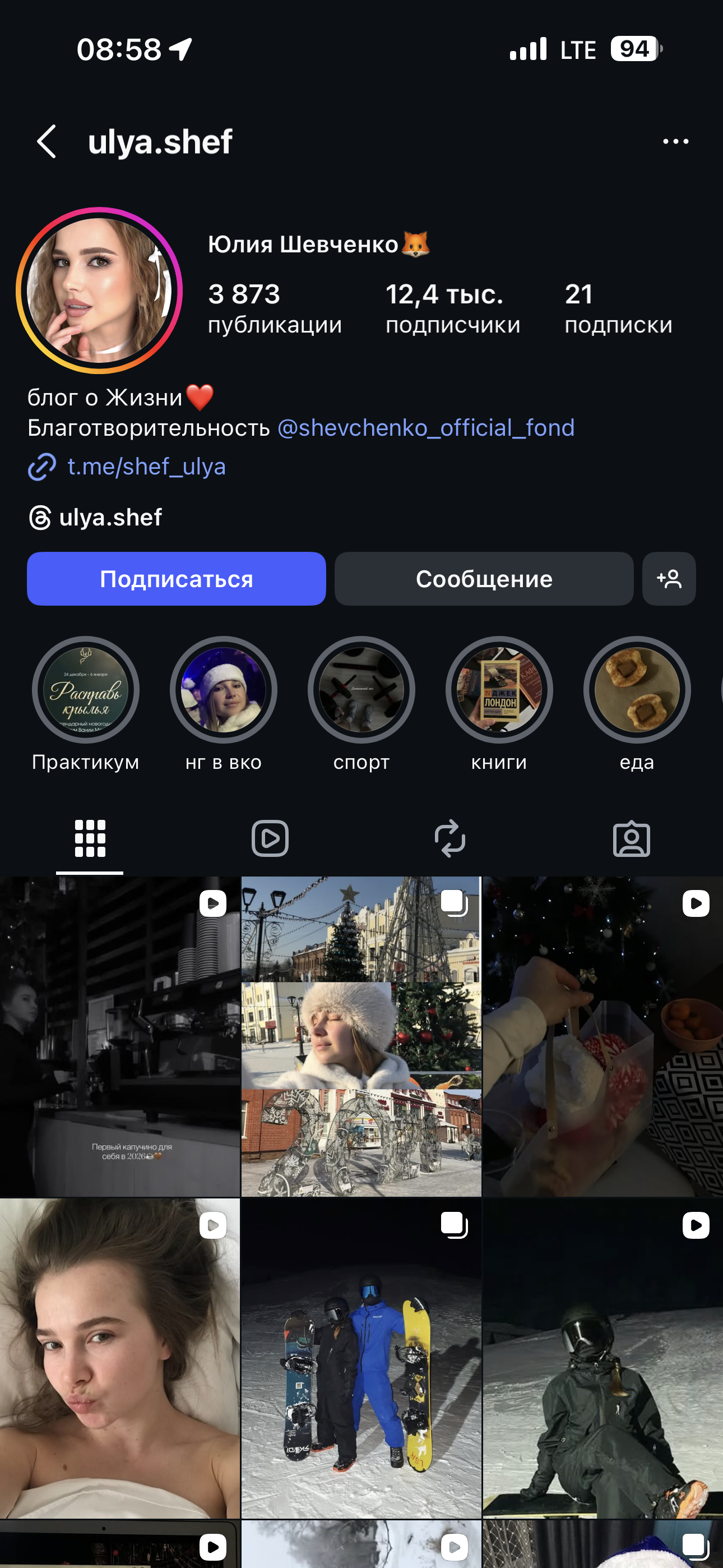Viewport: 723px width, 1568px height.
Task: Open the нг в вко highlight
Action: coord(224,690)
